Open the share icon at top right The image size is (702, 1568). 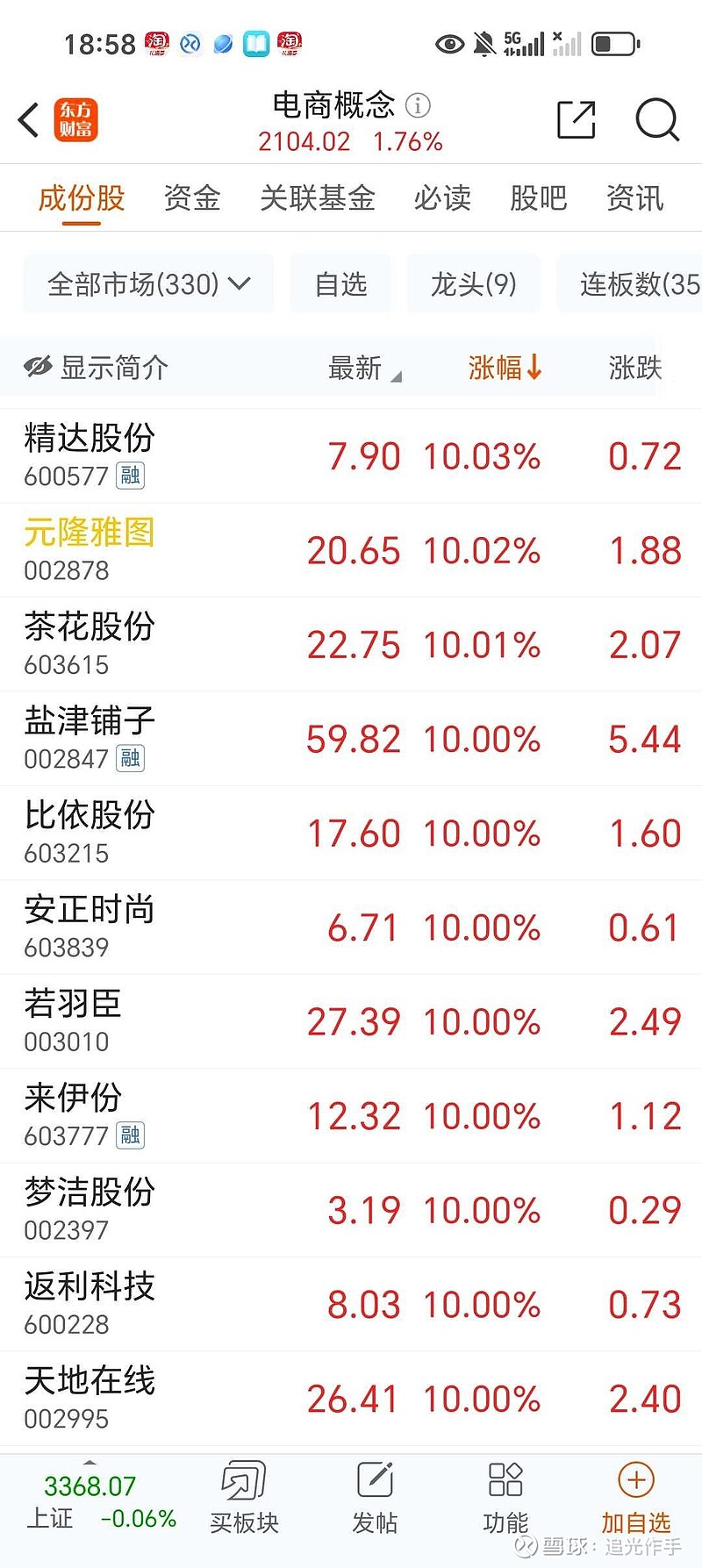pos(577,120)
